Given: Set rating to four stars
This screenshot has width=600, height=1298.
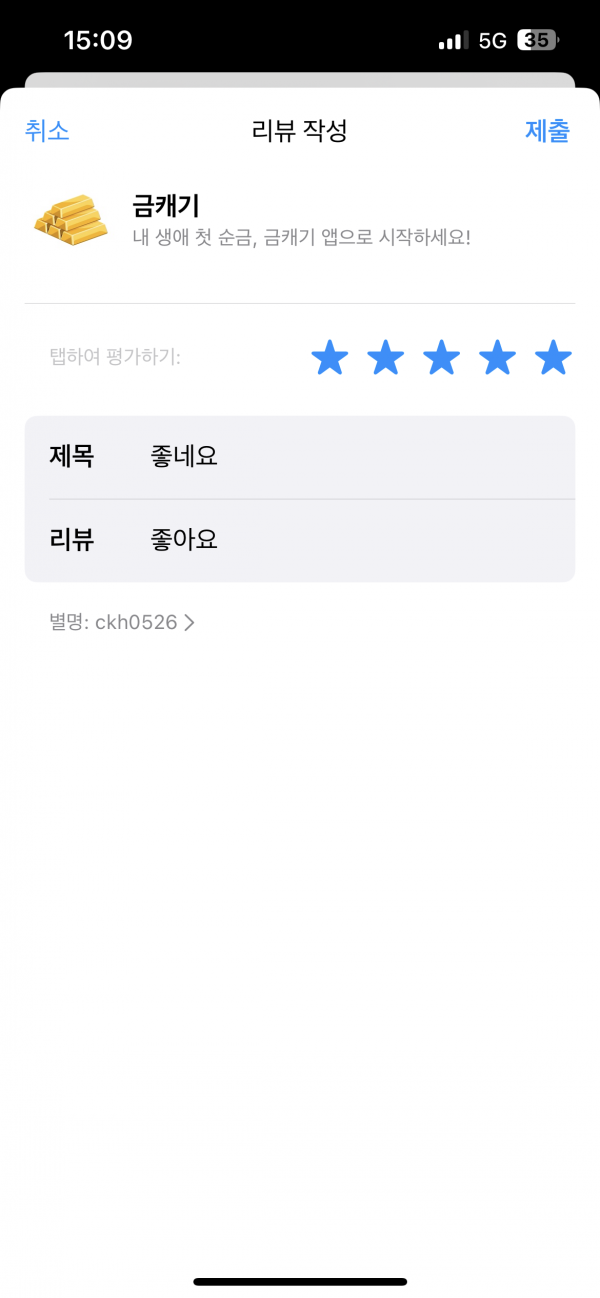Looking at the screenshot, I should point(498,357).
